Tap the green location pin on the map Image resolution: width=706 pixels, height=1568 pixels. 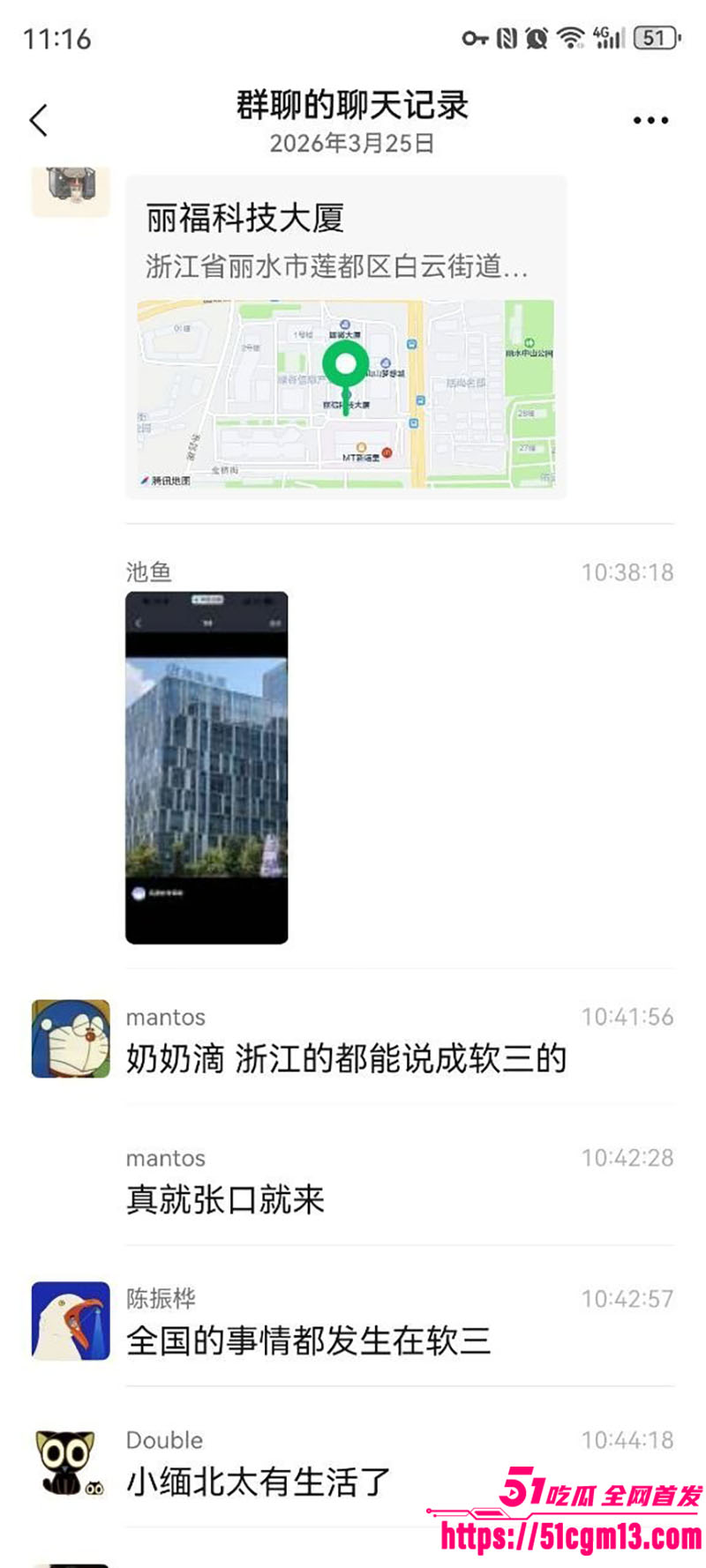click(x=344, y=364)
